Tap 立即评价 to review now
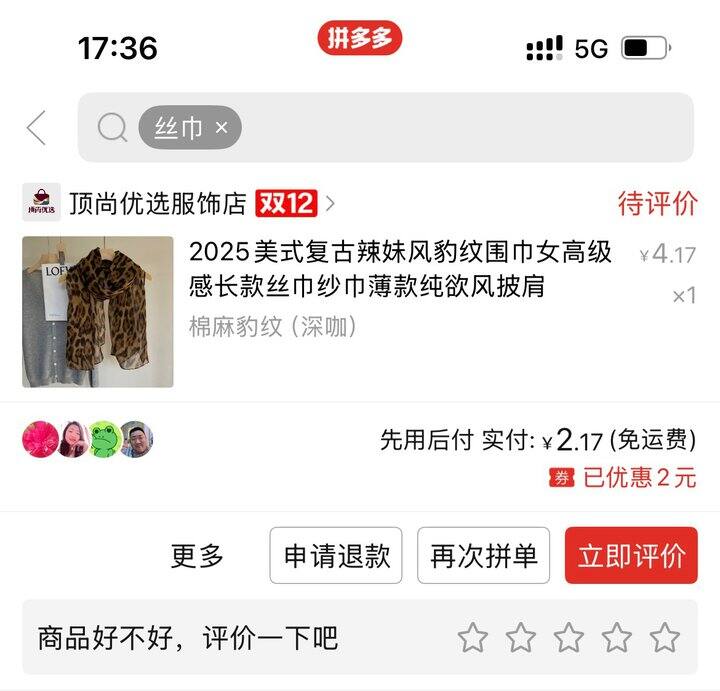The image size is (720, 691). click(x=631, y=556)
